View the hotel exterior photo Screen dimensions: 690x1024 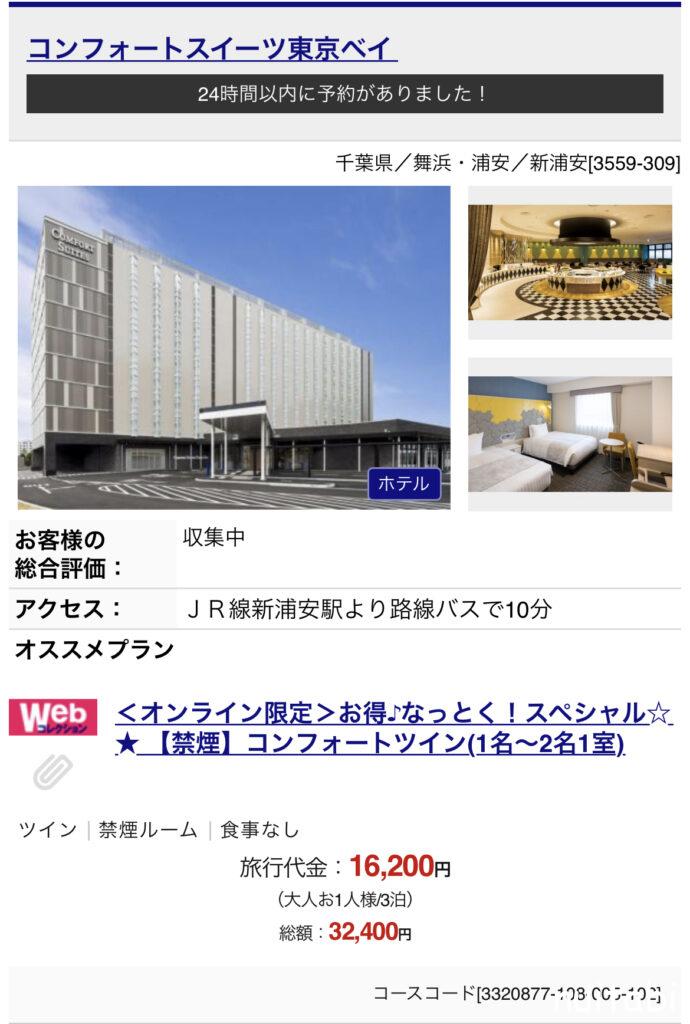233,347
